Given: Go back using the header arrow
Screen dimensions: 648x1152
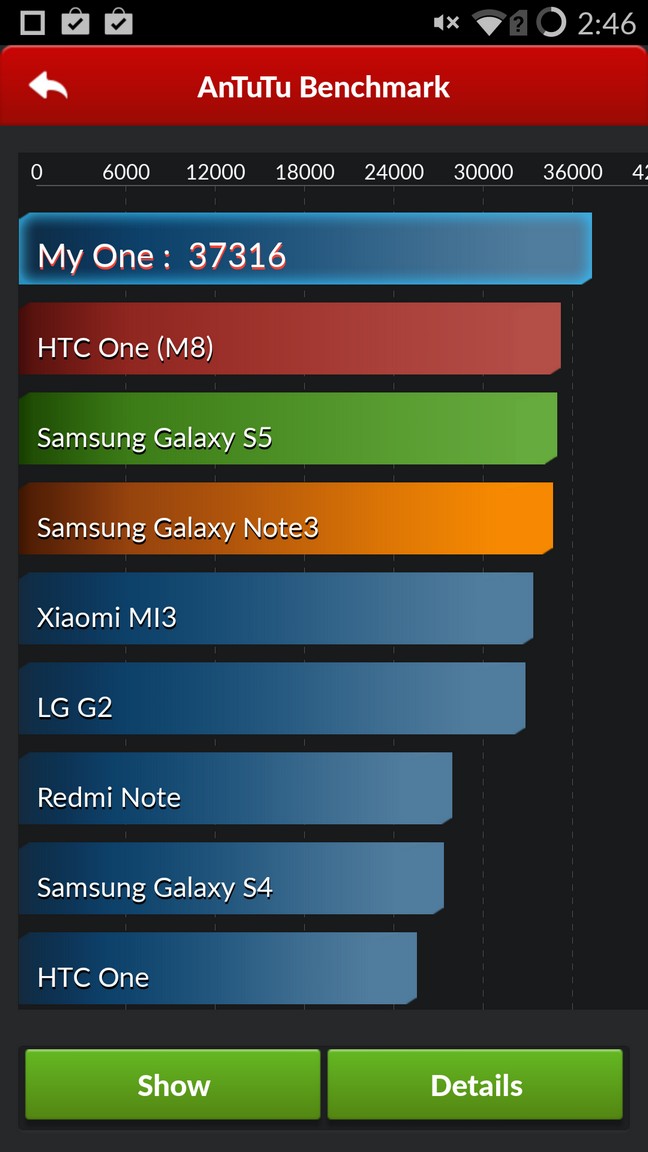Looking at the screenshot, I should point(48,86).
